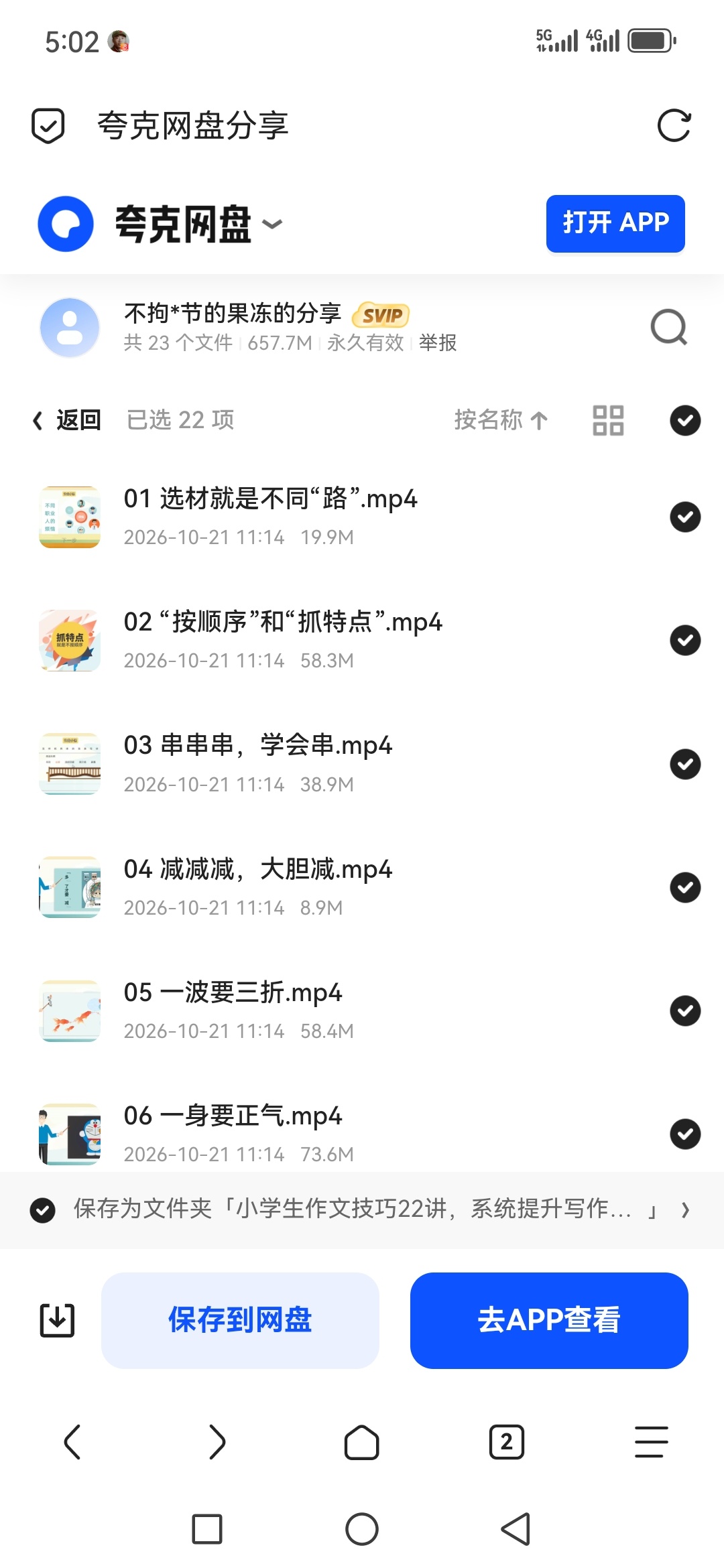
Task: Open video 04 减减减，大胆减.mp4
Action: 258,869
